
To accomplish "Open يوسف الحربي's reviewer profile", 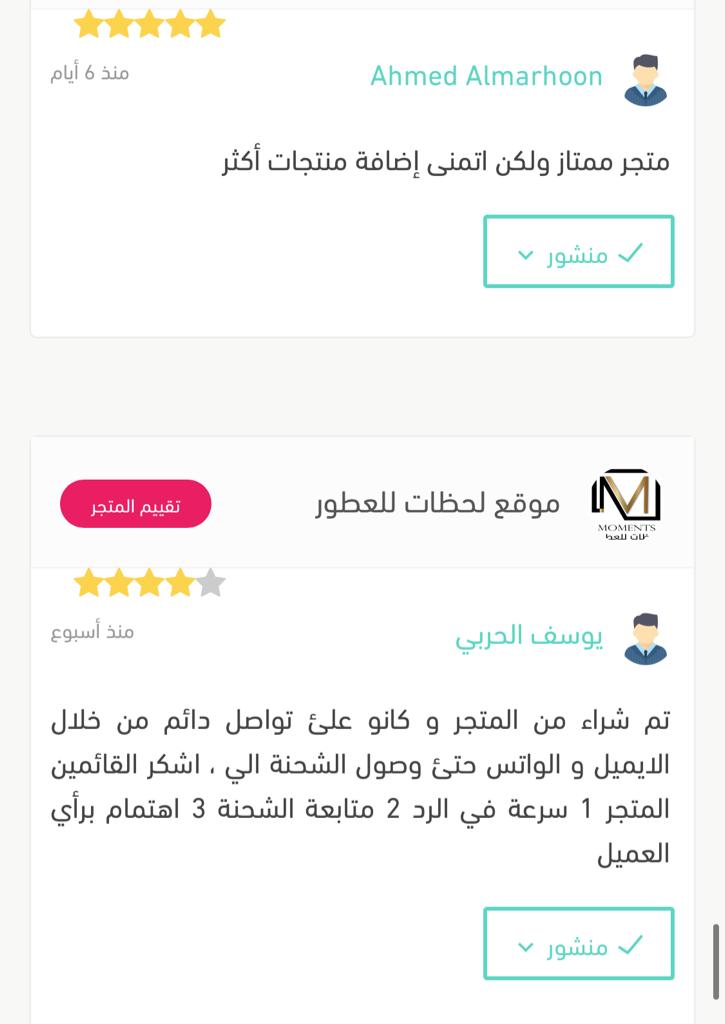I will click(529, 636).
